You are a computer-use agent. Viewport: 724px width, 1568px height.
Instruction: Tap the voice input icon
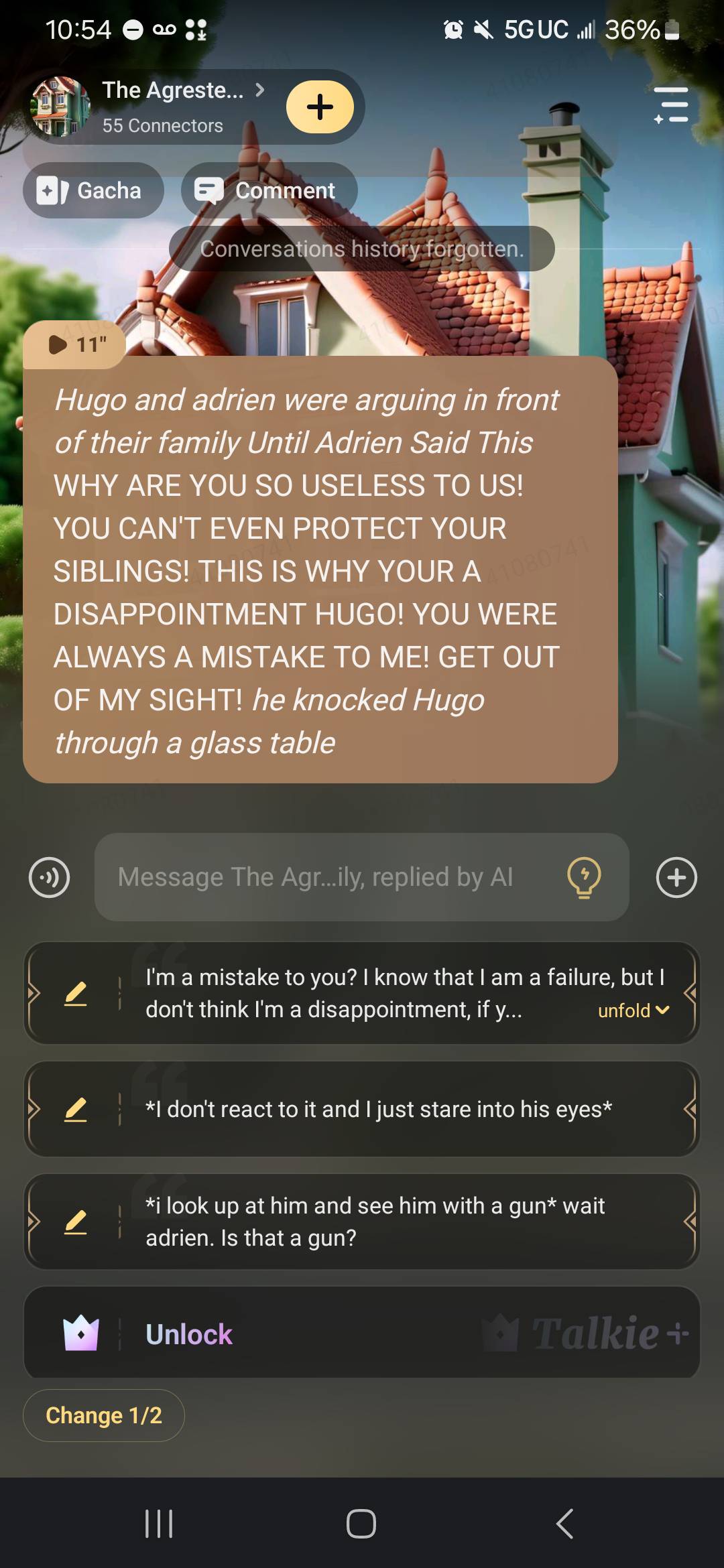point(49,877)
